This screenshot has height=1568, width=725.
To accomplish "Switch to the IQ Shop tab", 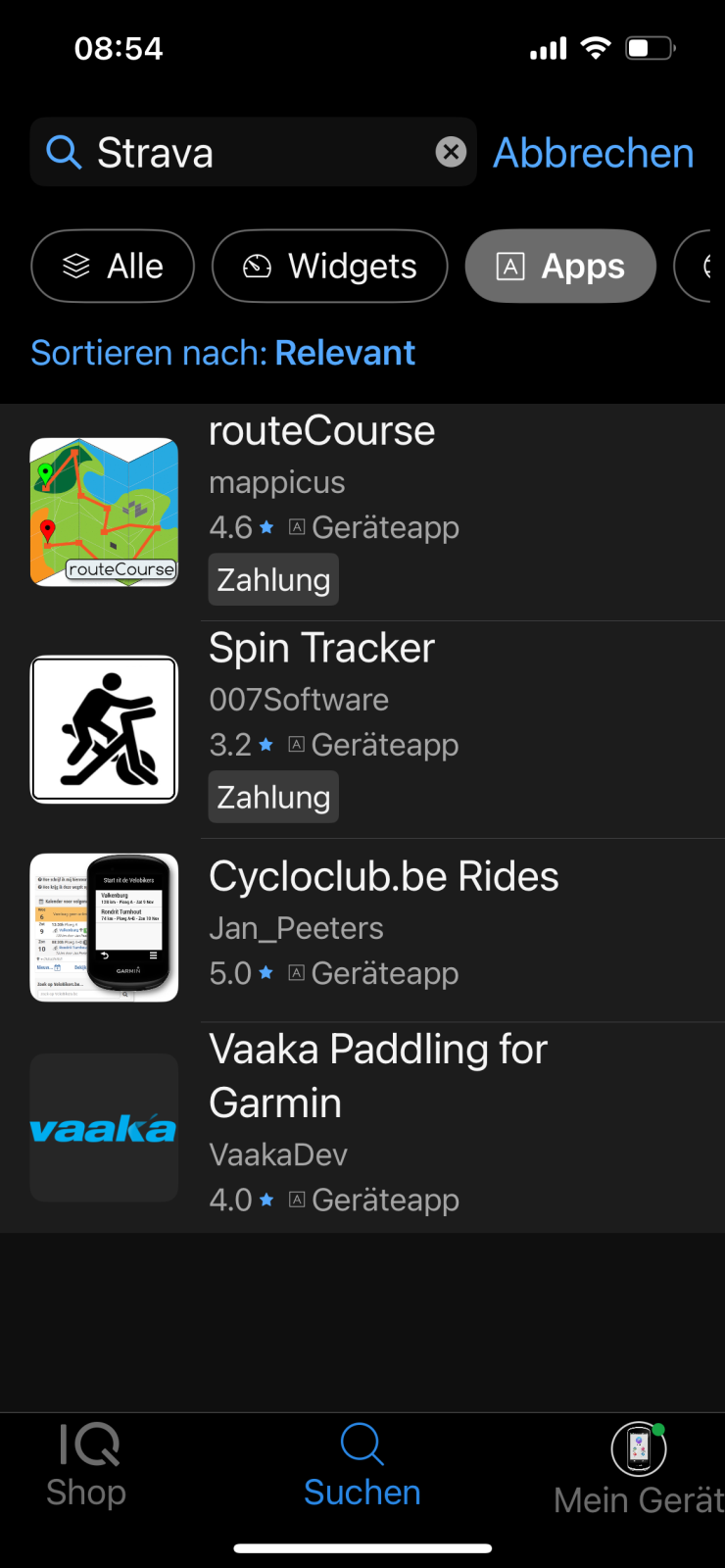I will point(87,1467).
